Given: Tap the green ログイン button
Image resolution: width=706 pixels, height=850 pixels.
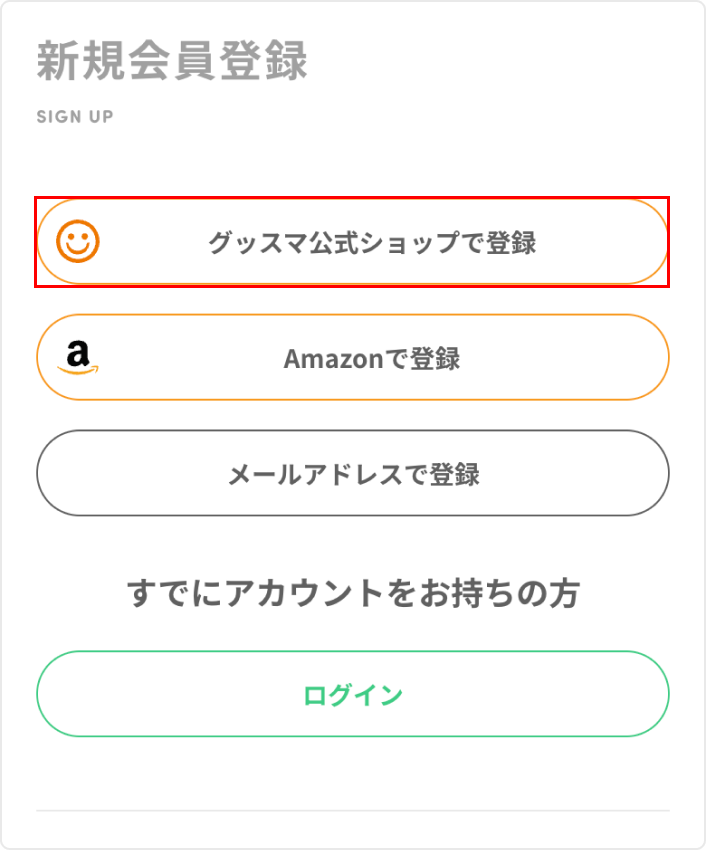Looking at the screenshot, I should point(352,694).
